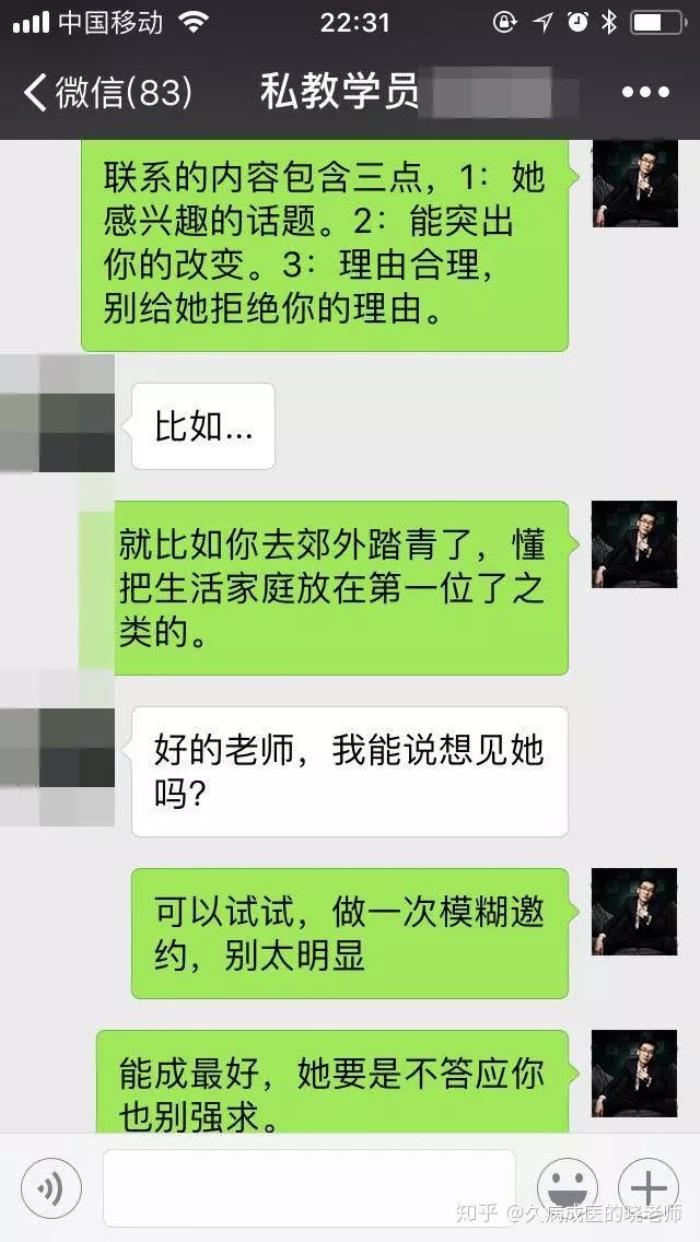Open the teacher's avatar beside 可以试试 message
Screen dimensions: 700x1242
tap(634, 912)
